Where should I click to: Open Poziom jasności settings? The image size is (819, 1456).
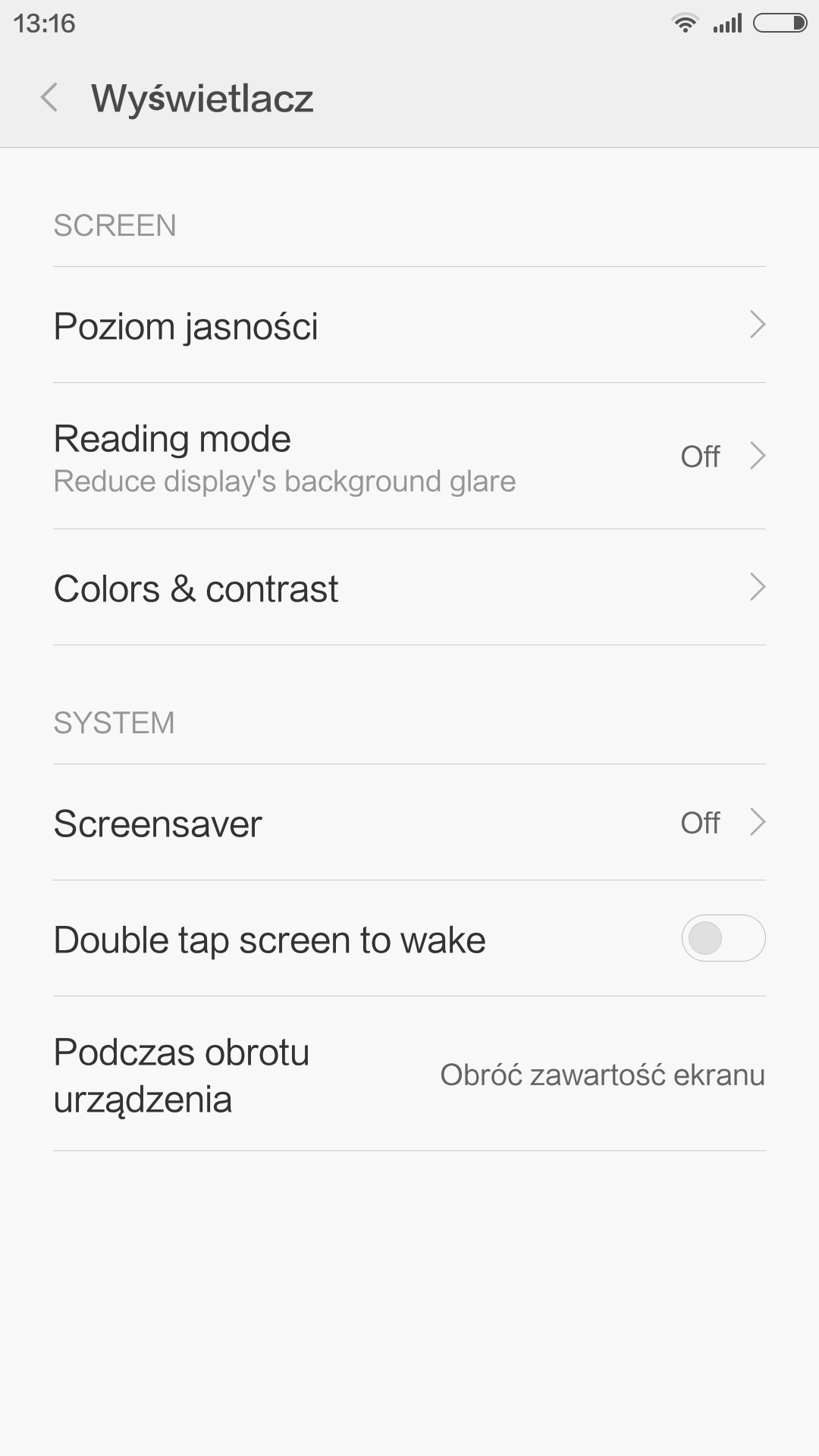409,325
